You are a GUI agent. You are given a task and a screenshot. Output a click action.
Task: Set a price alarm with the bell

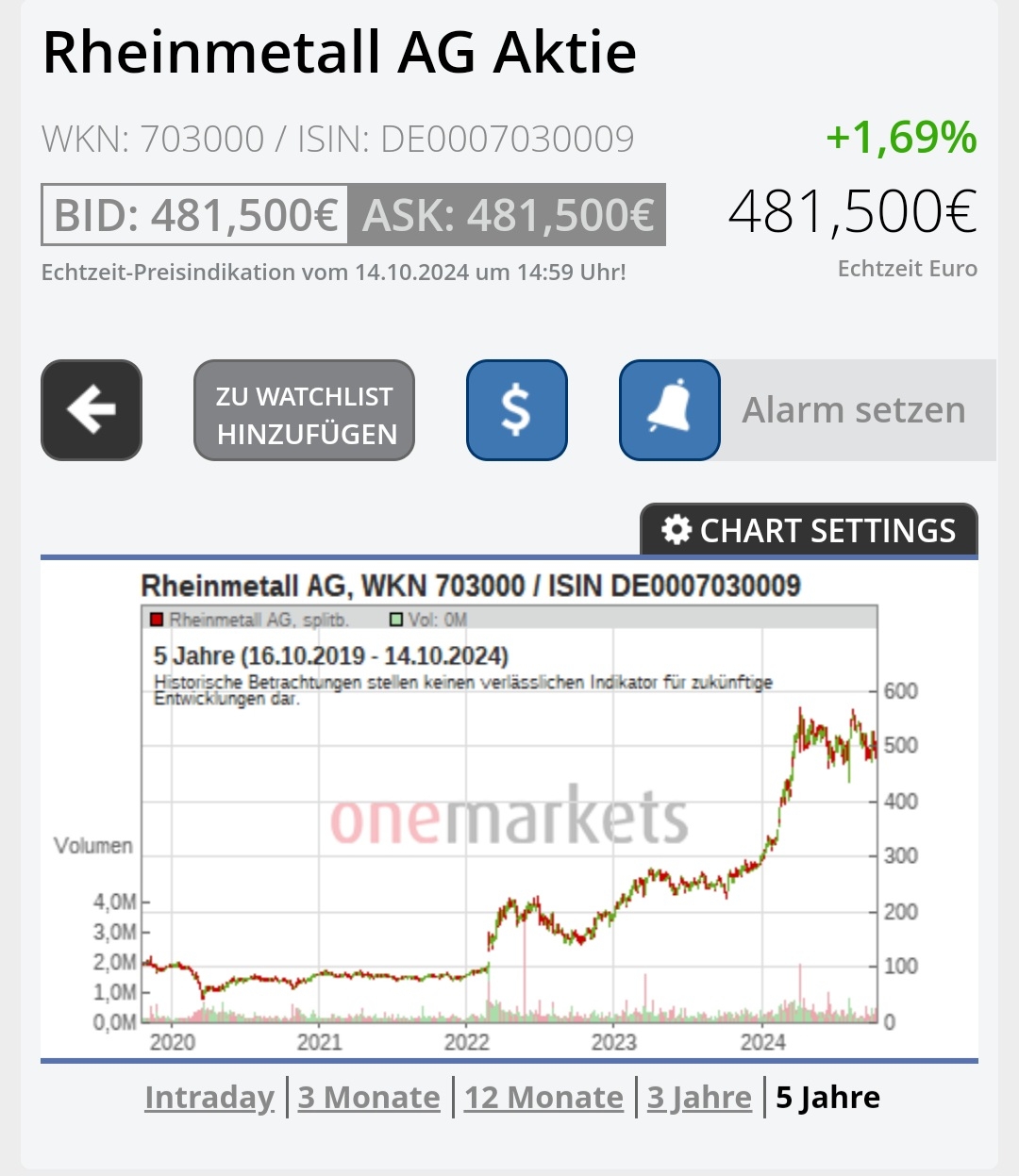(670, 410)
